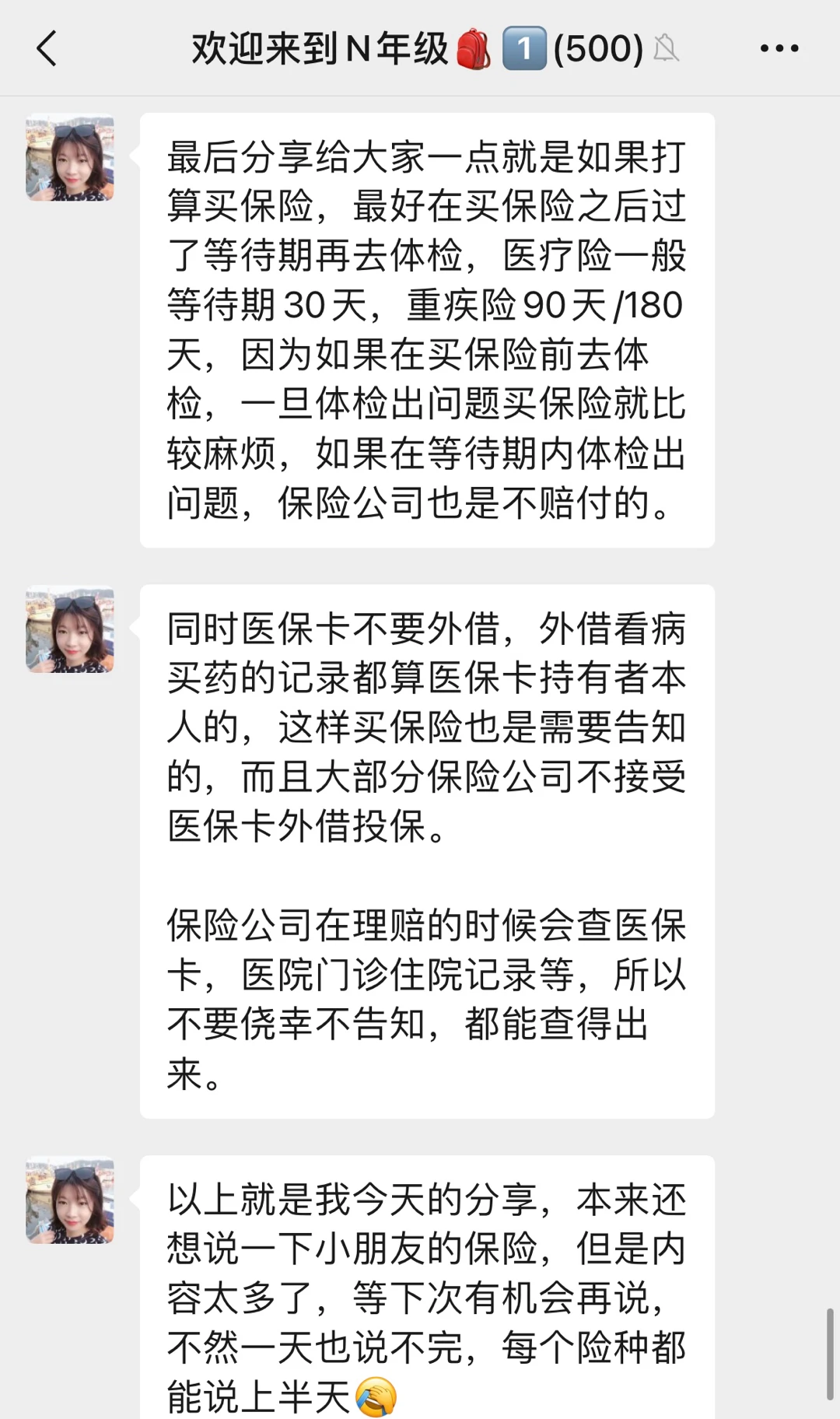This screenshot has height=1419, width=840.
Task: Open the group chat details menu
Action: [779, 48]
